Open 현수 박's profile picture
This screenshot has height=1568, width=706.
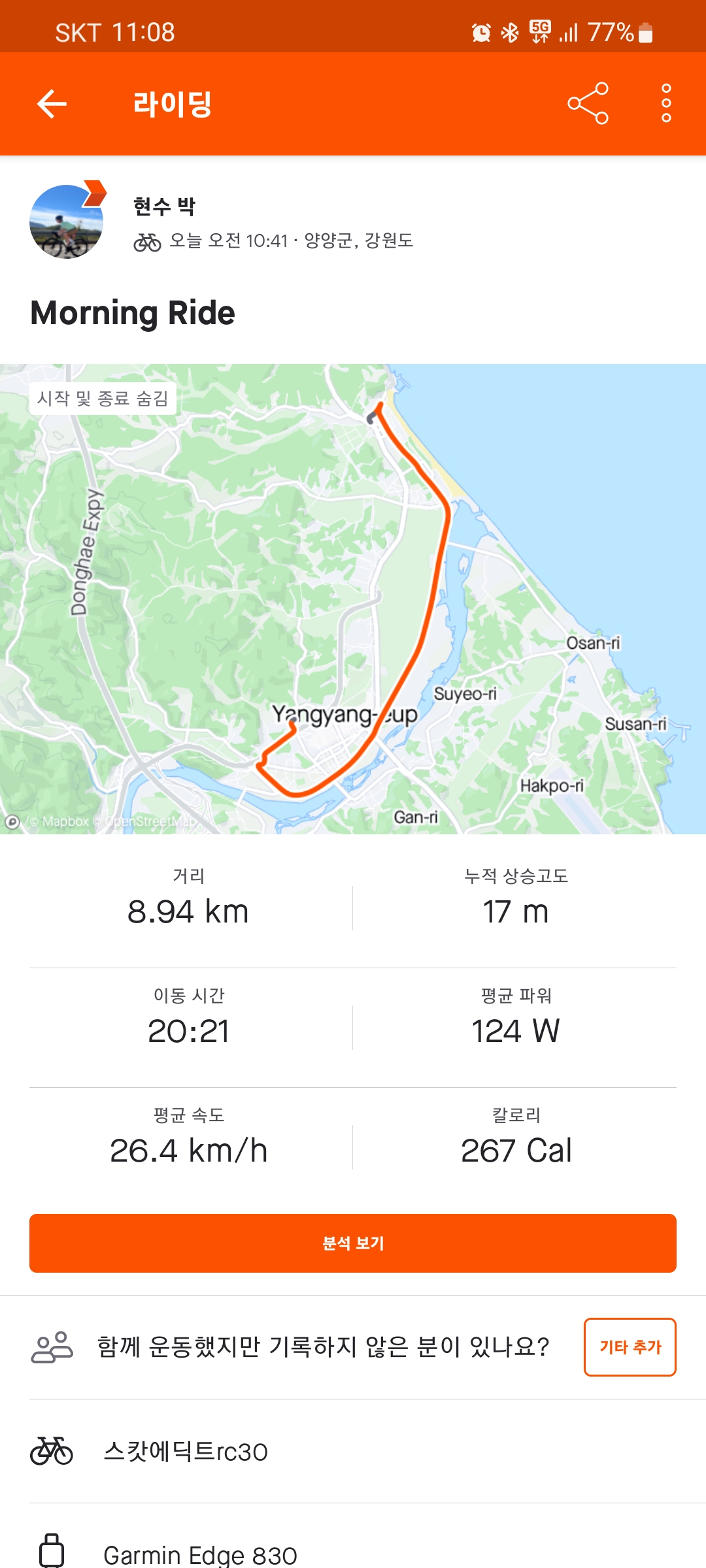pyautogui.click(x=66, y=222)
